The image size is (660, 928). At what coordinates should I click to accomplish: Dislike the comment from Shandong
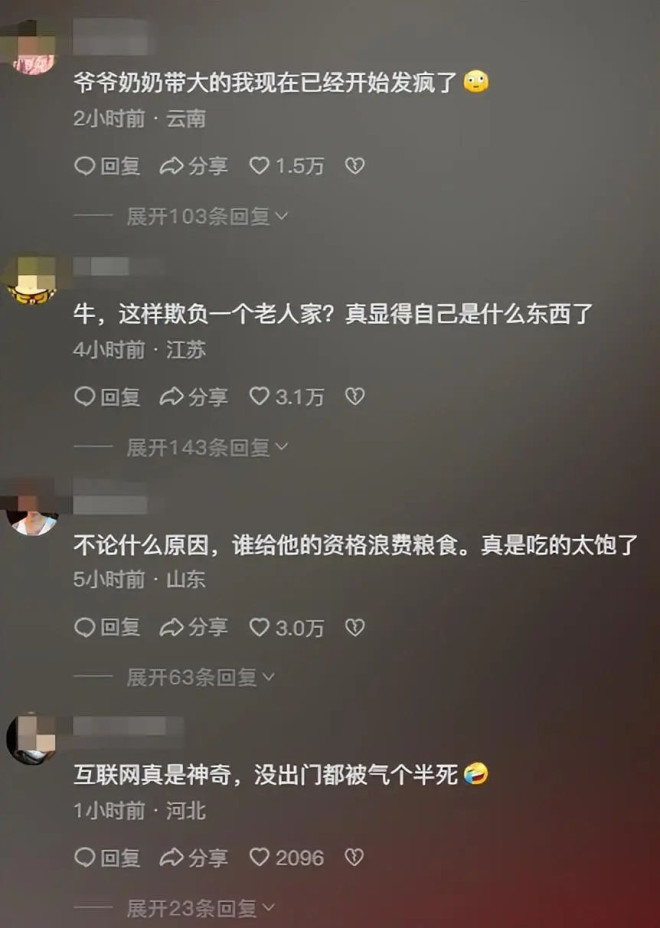(354, 627)
